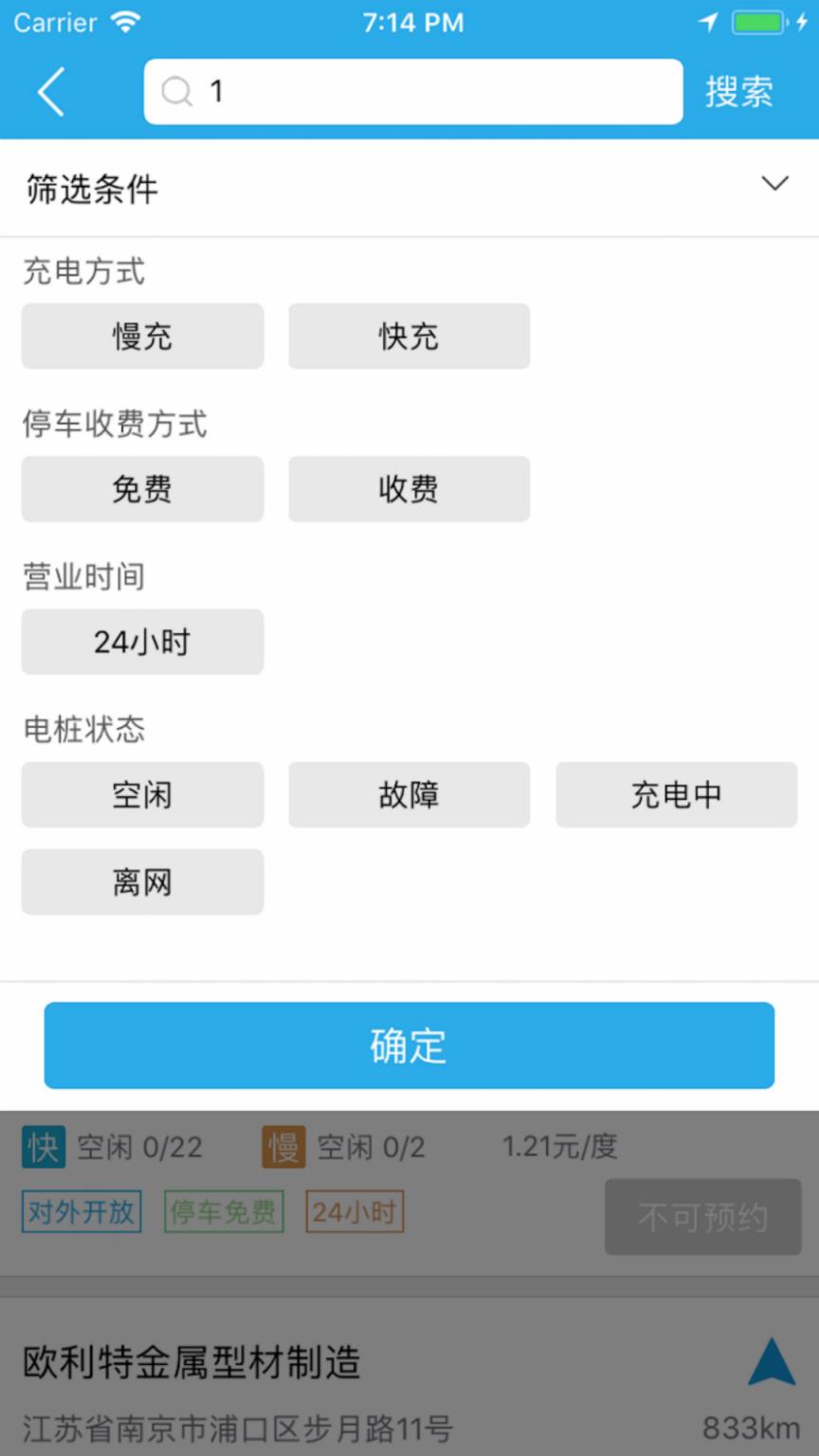Image resolution: width=819 pixels, height=1456 pixels.
Task: Choose 空闲 pile status filter
Action: pyautogui.click(x=142, y=795)
